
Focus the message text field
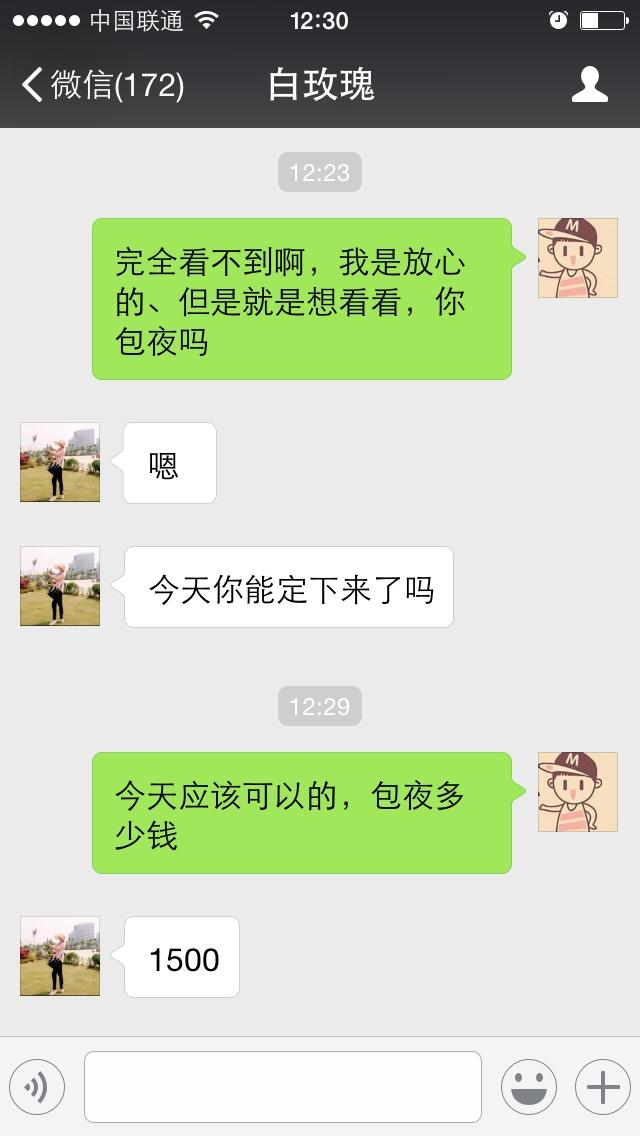click(x=282, y=1087)
